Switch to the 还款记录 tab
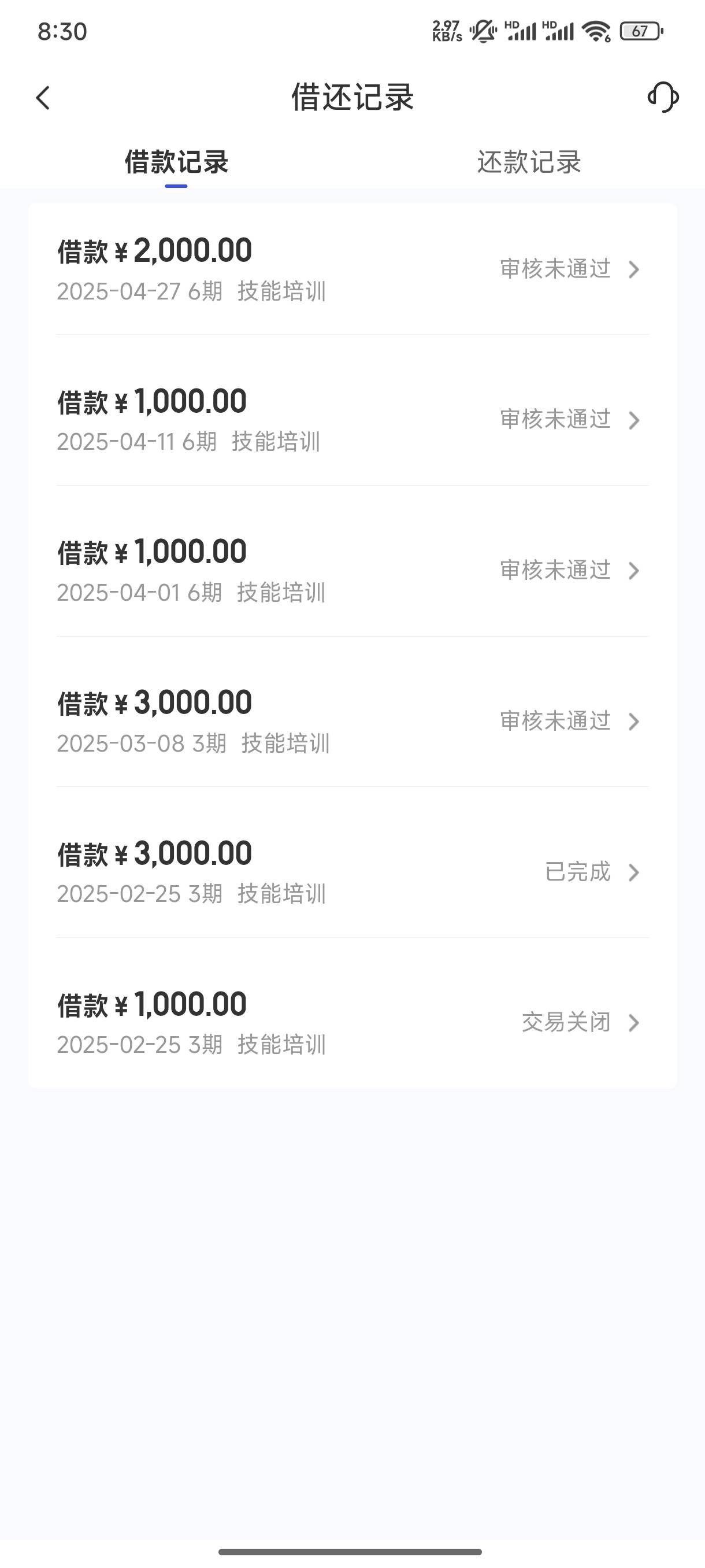 point(529,162)
